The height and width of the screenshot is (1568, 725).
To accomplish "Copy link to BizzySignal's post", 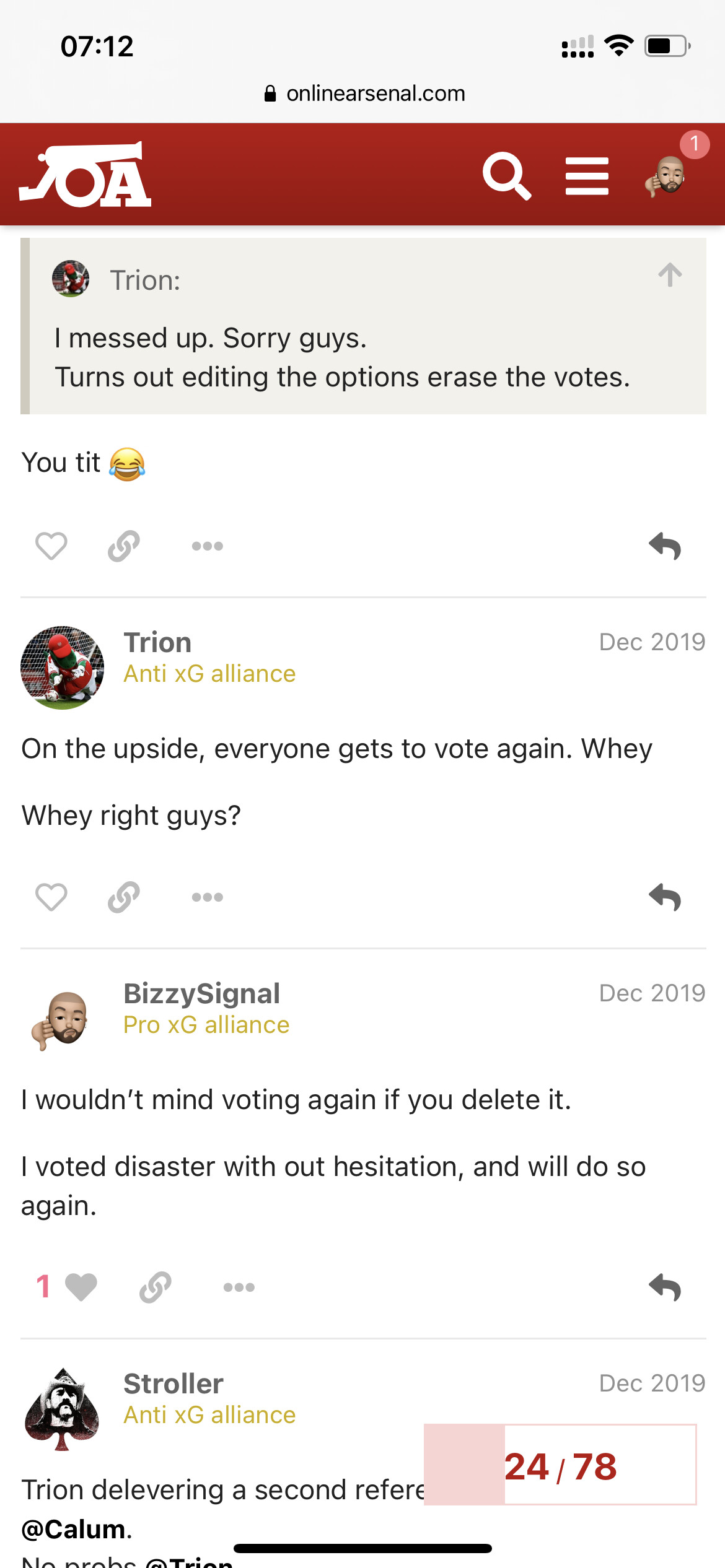I will click(156, 1287).
